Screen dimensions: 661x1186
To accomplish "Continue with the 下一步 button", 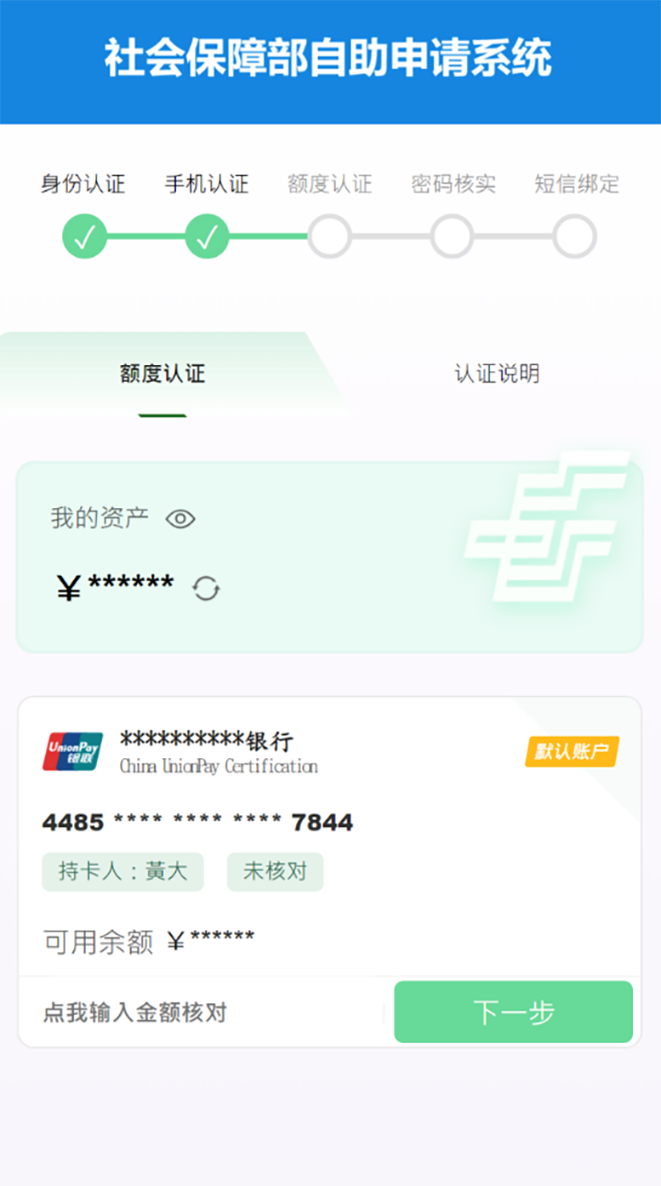I will pos(513,1012).
